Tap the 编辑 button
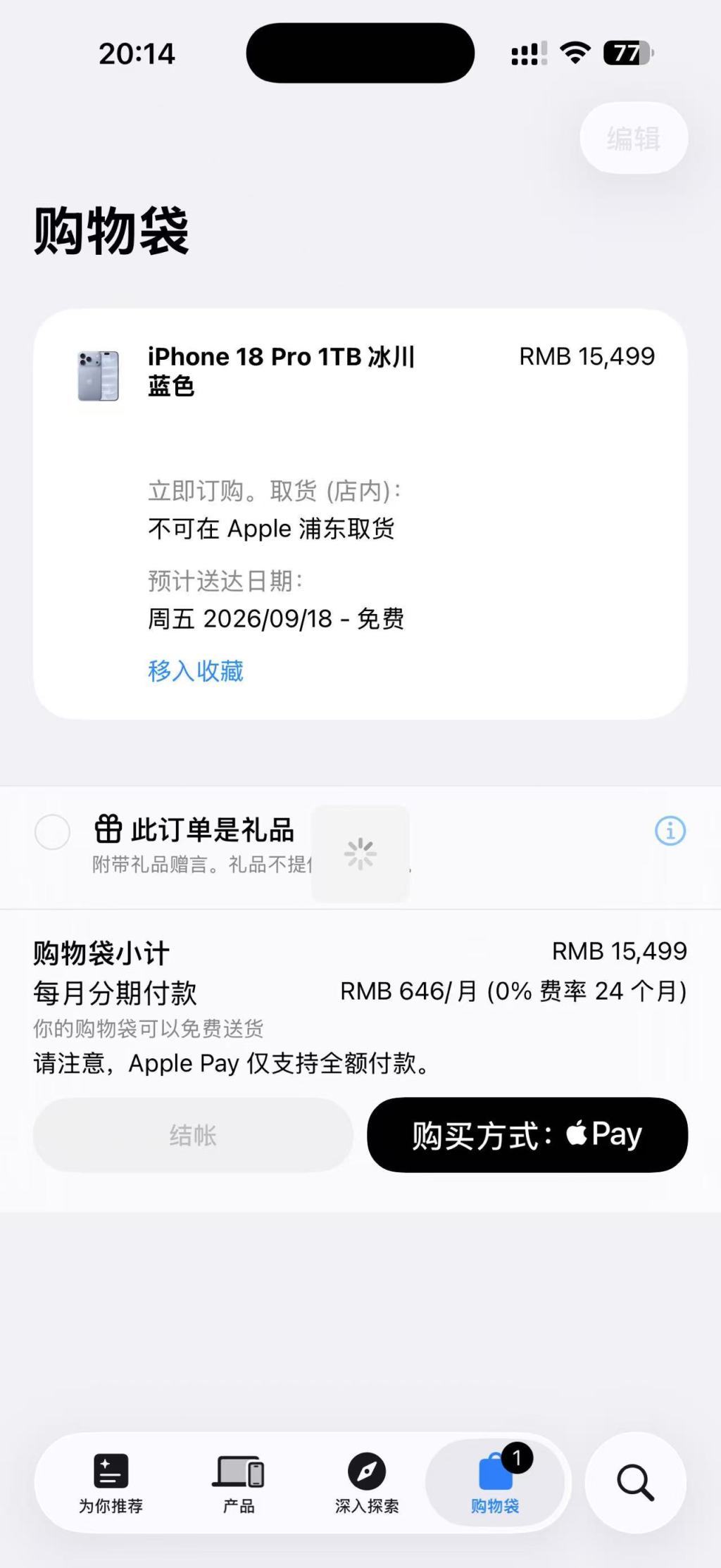 (634, 138)
